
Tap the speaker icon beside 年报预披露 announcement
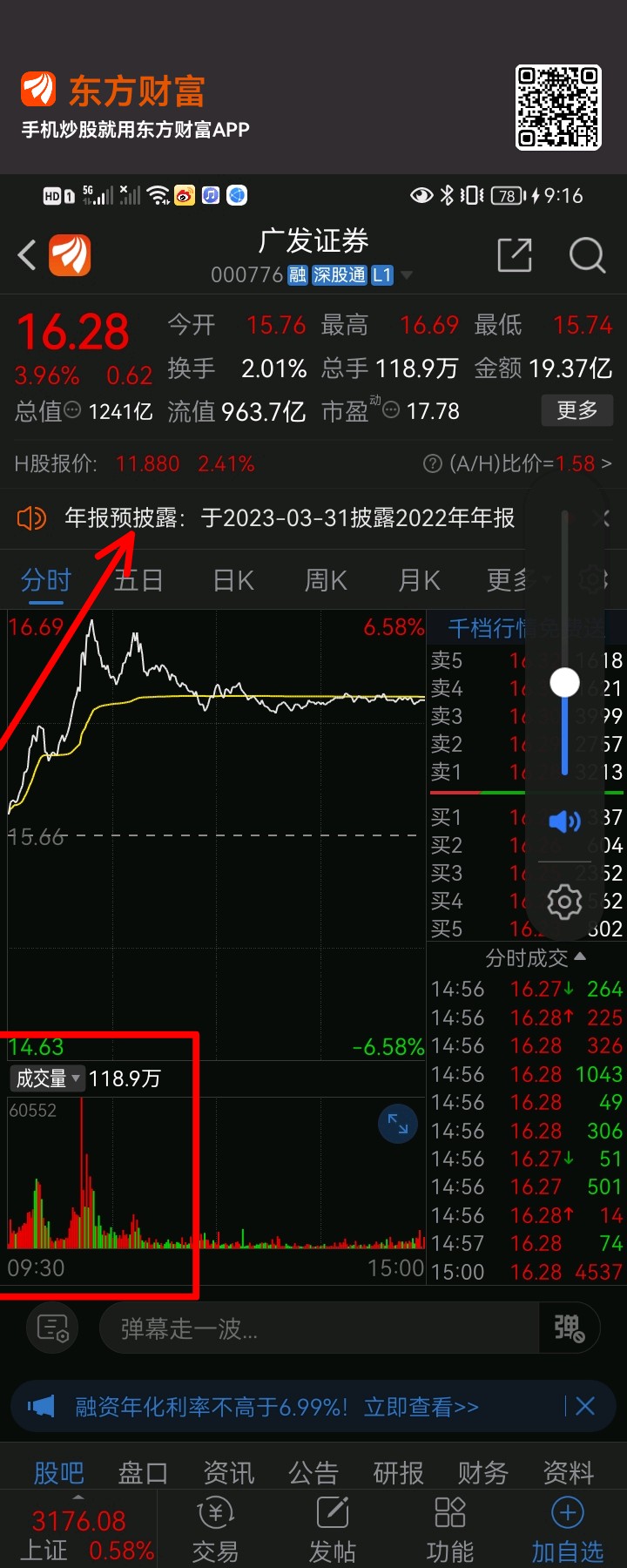coord(32,517)
